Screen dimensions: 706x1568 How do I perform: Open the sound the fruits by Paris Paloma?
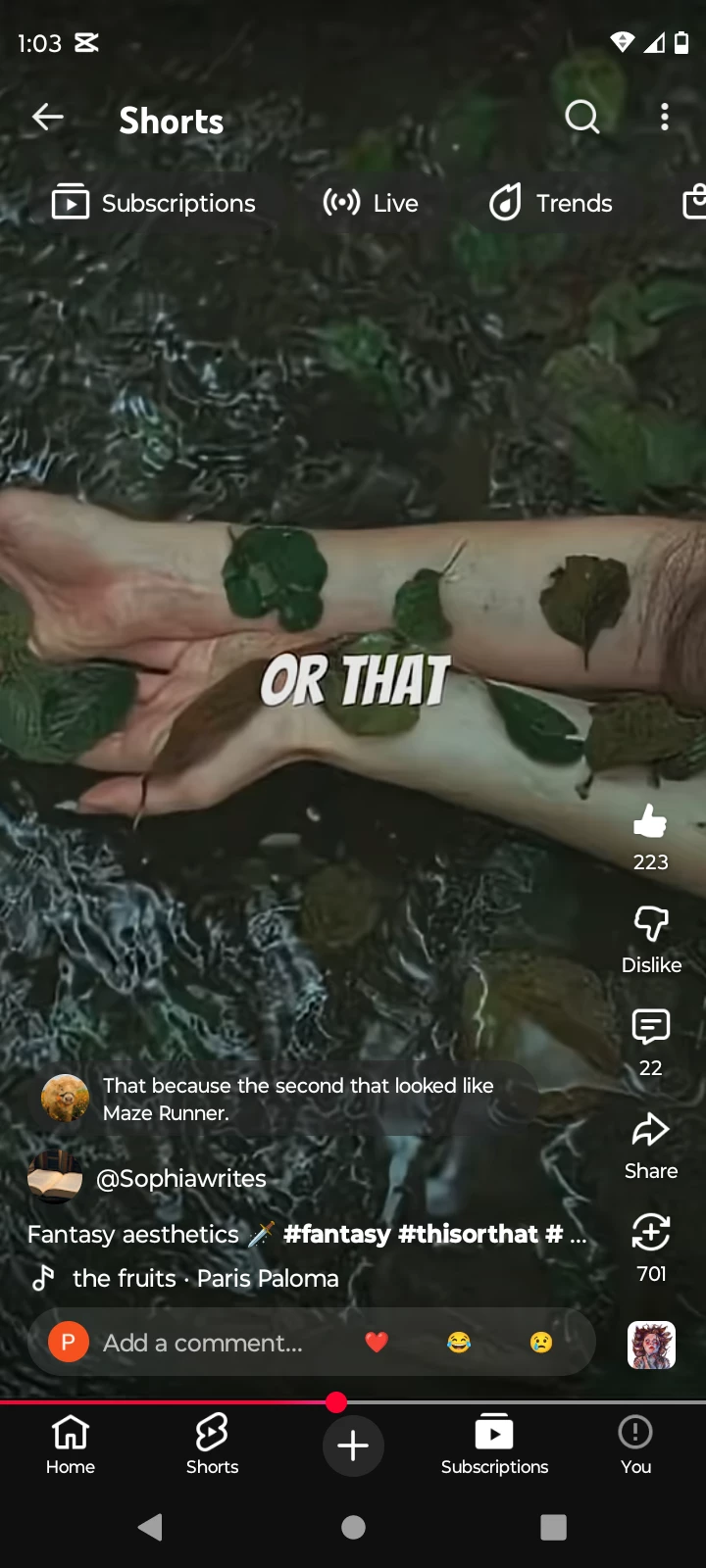[x=205, y=1278]
